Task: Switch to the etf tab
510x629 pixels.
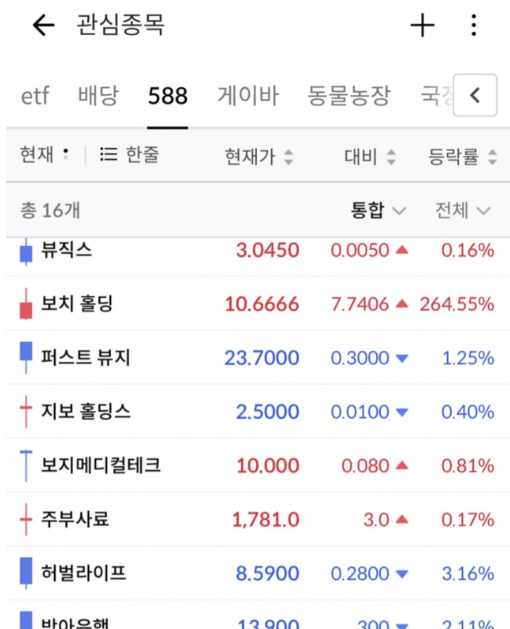Action: 35,96
